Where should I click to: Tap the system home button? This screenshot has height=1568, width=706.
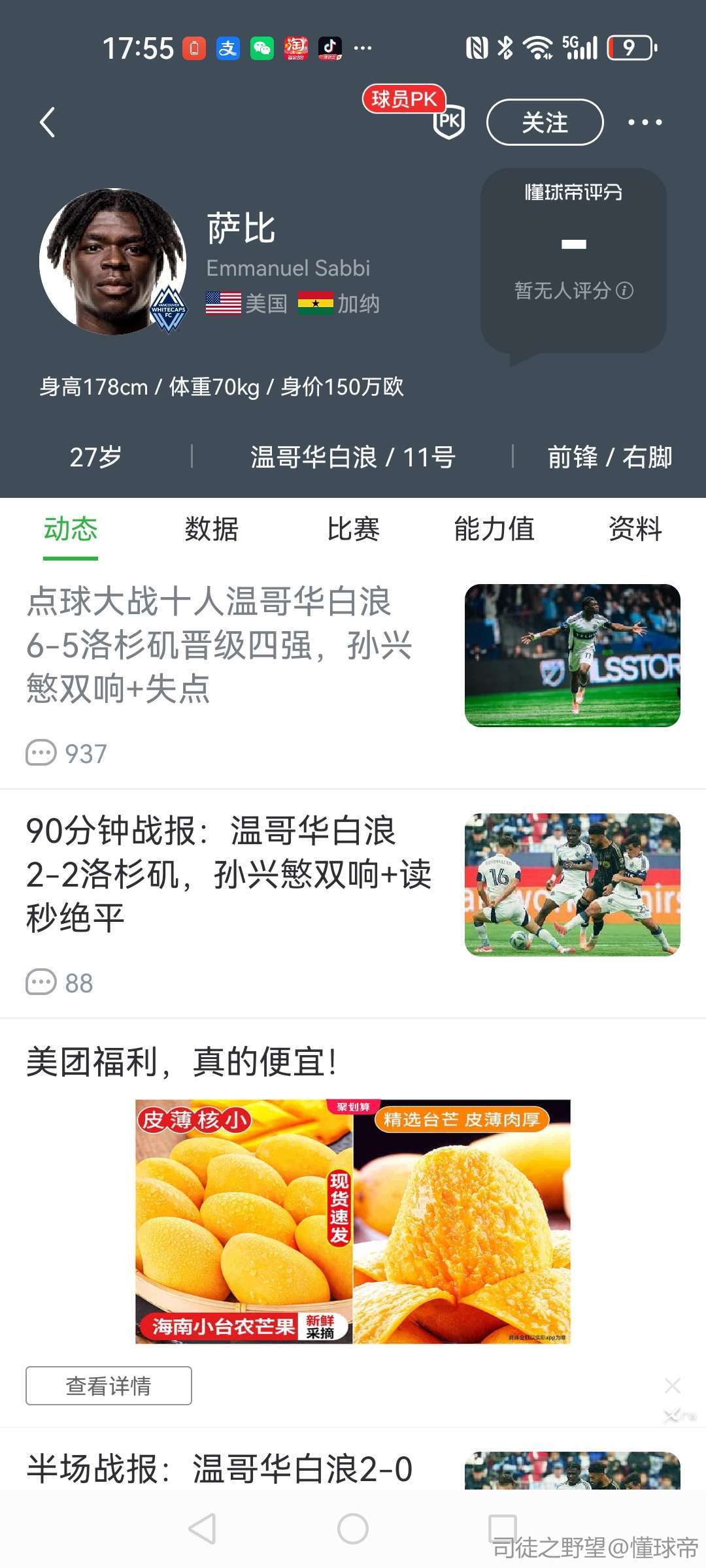353,1529
